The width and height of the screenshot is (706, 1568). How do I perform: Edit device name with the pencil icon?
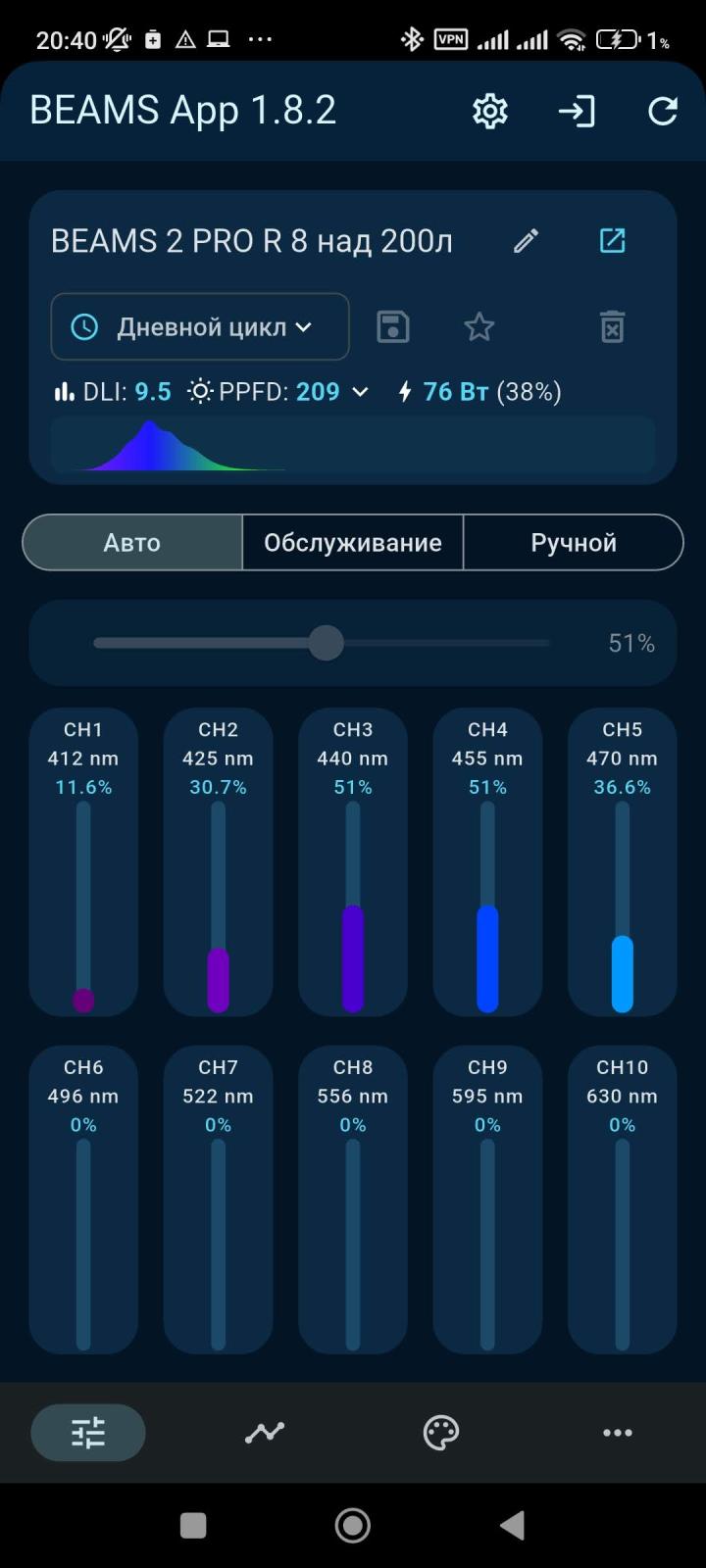pos(527,241)
